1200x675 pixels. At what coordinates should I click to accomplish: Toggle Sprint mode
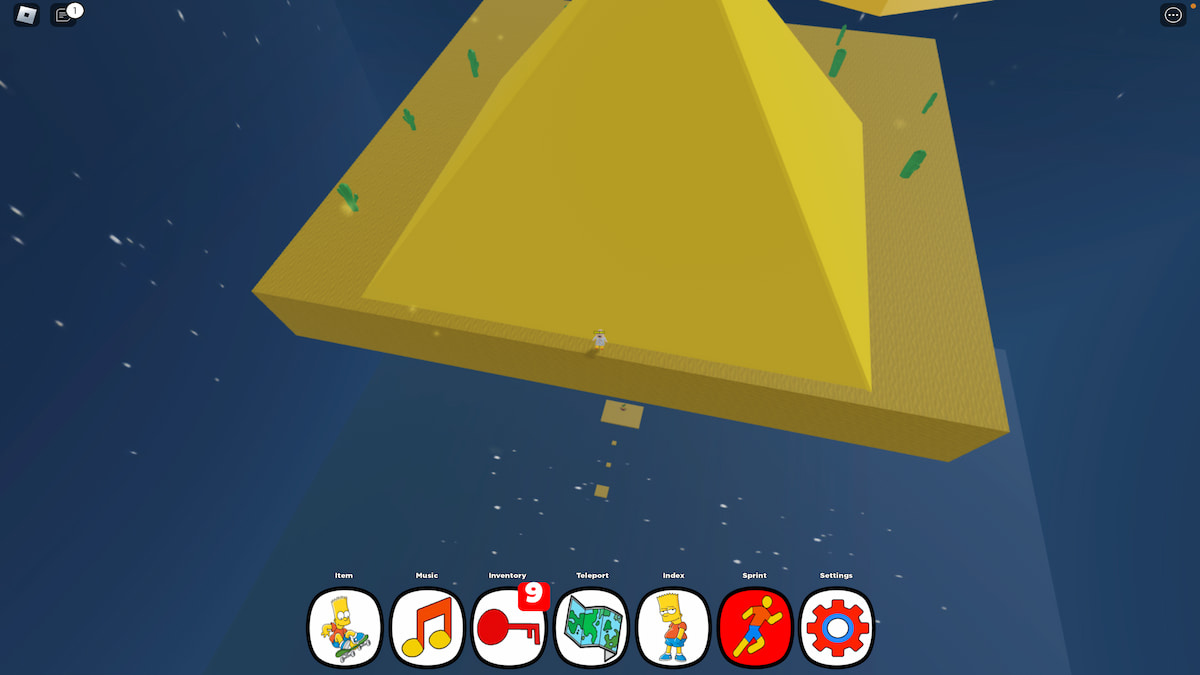755,628
